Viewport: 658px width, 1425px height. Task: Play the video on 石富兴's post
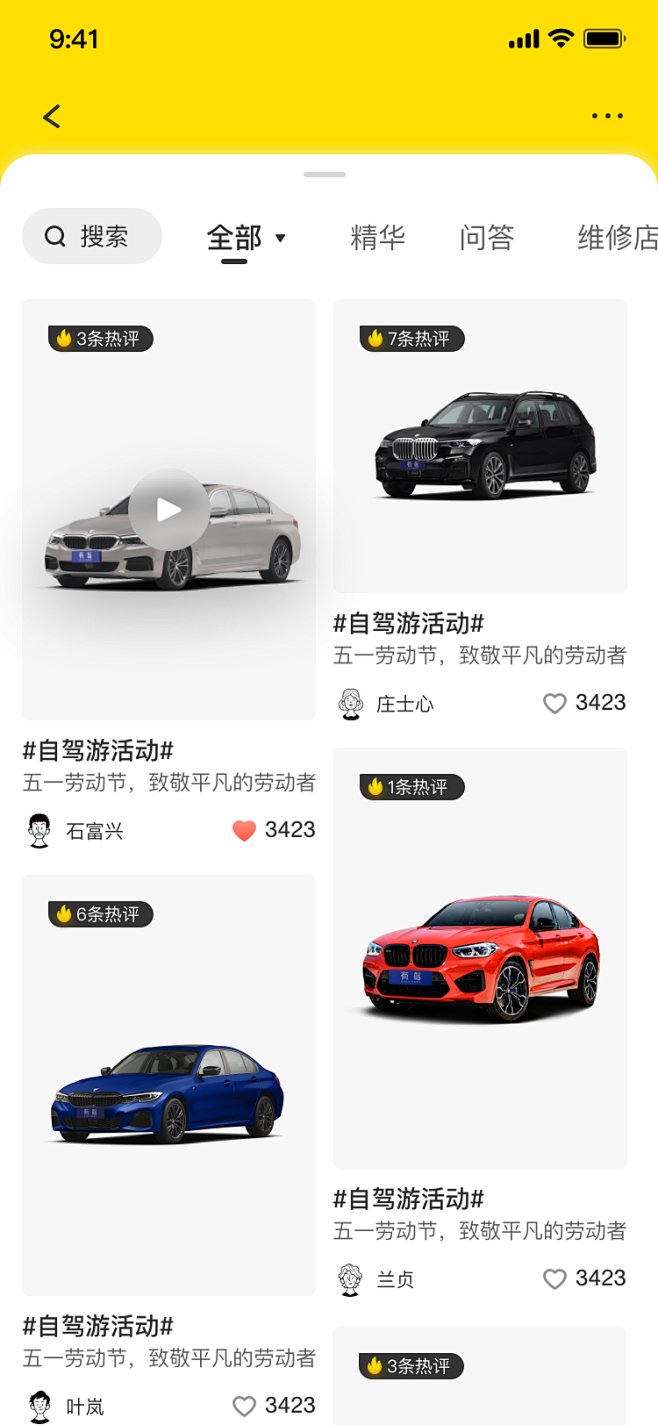[169, 510]
